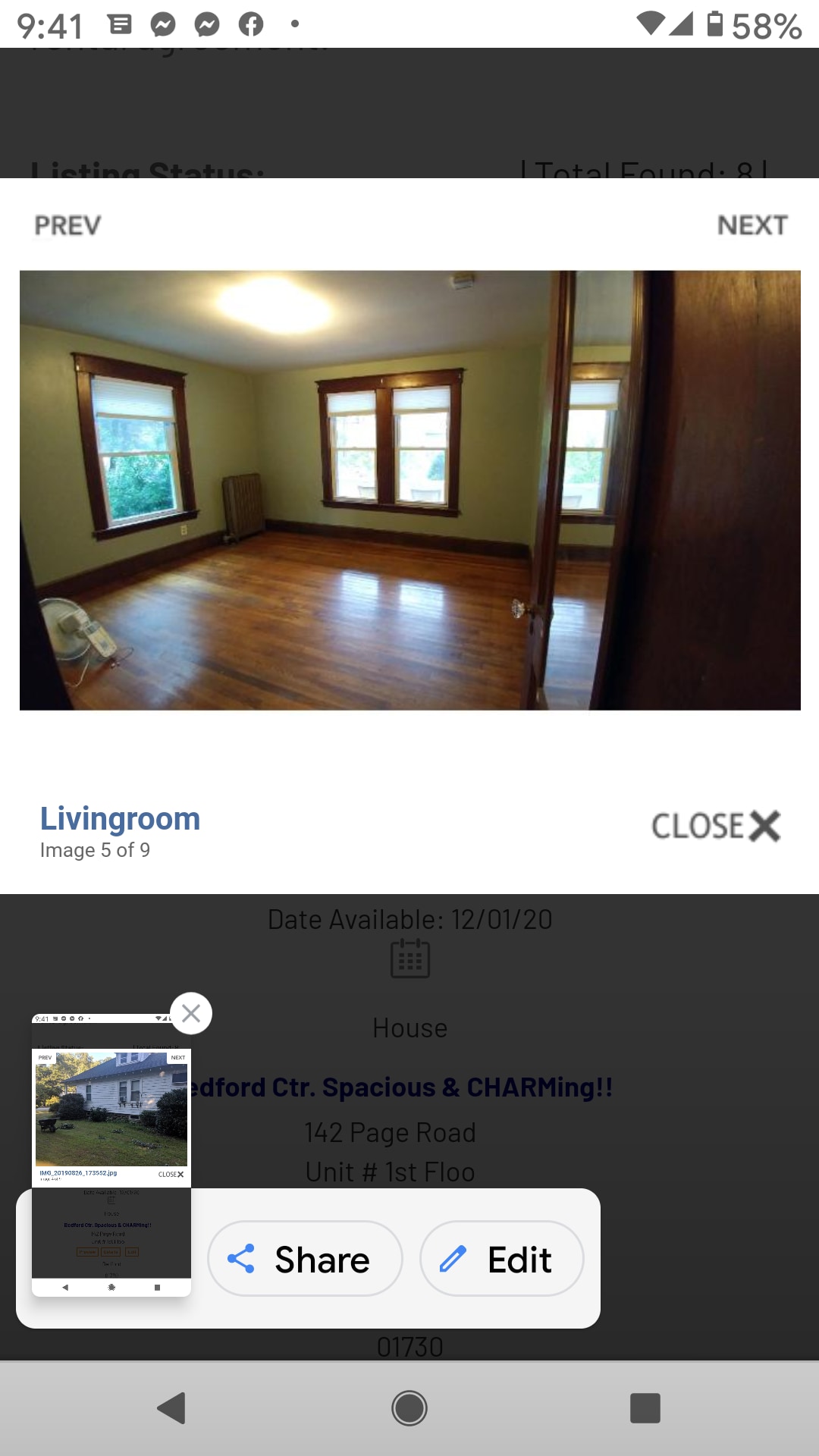Go to the home screen
Image resolution: width=819 pixels, height=1456 pixels.
coord(409,1408)
